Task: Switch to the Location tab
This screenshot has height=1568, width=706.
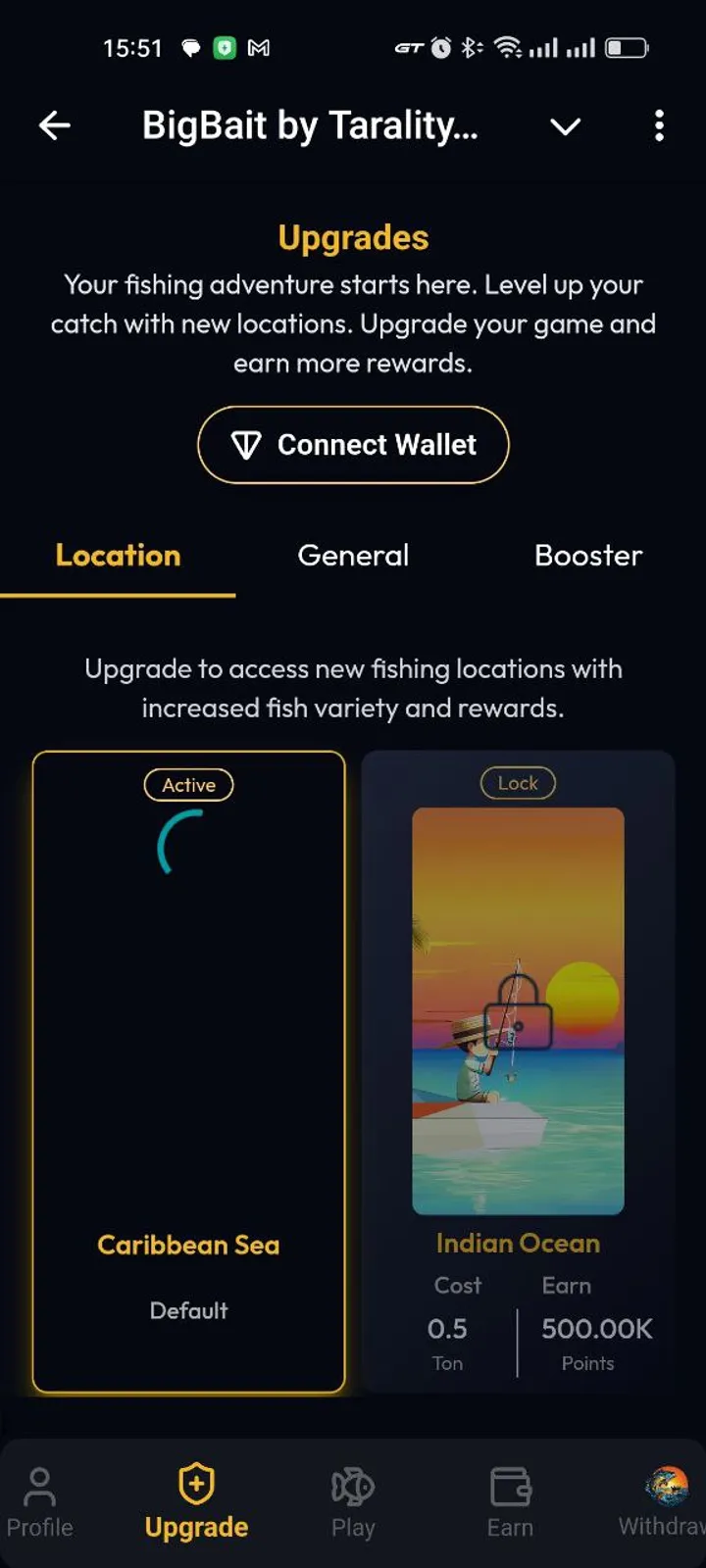Action: 118,556
